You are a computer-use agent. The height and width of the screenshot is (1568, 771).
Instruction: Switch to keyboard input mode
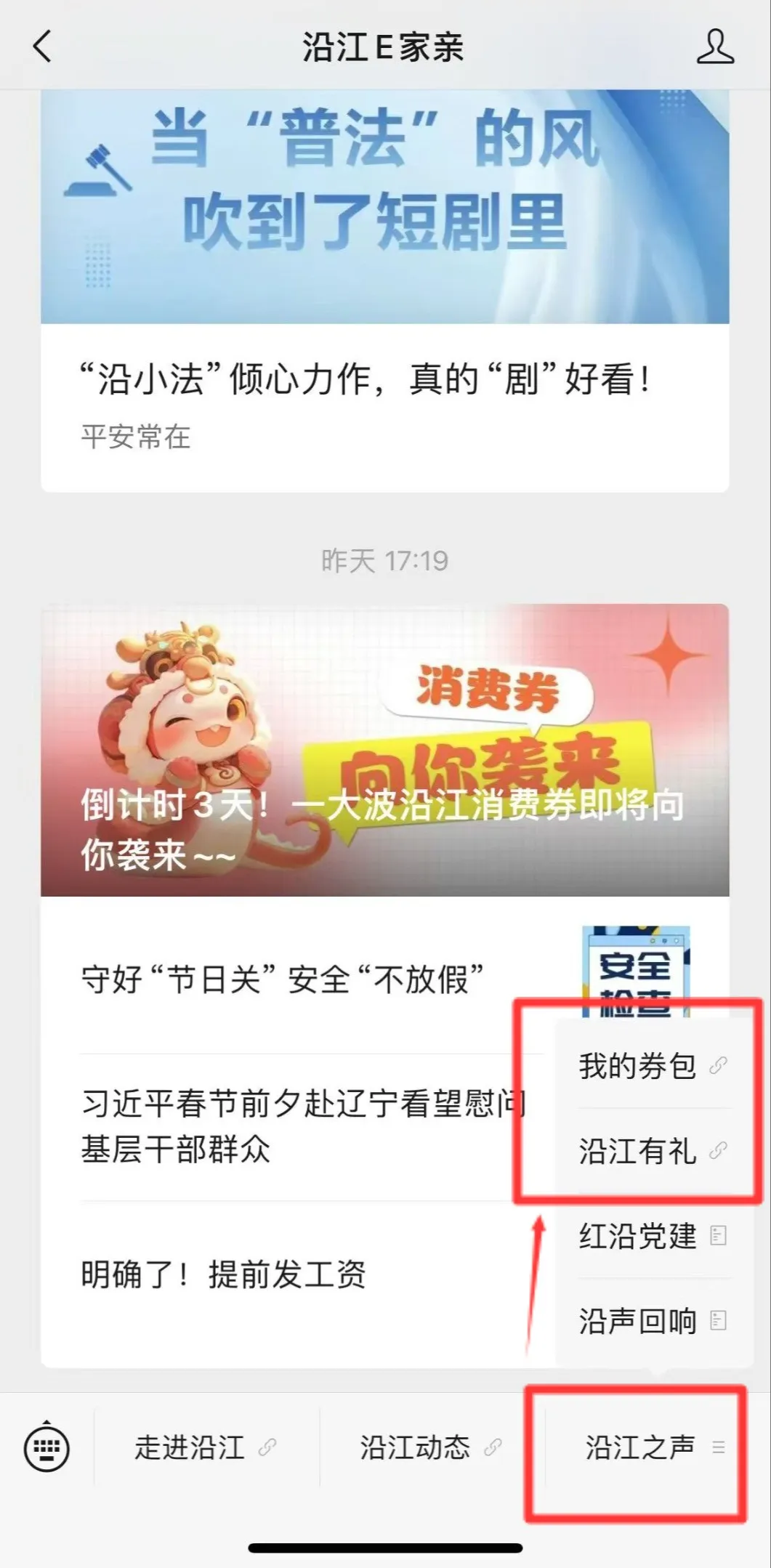coord(47,1448)
